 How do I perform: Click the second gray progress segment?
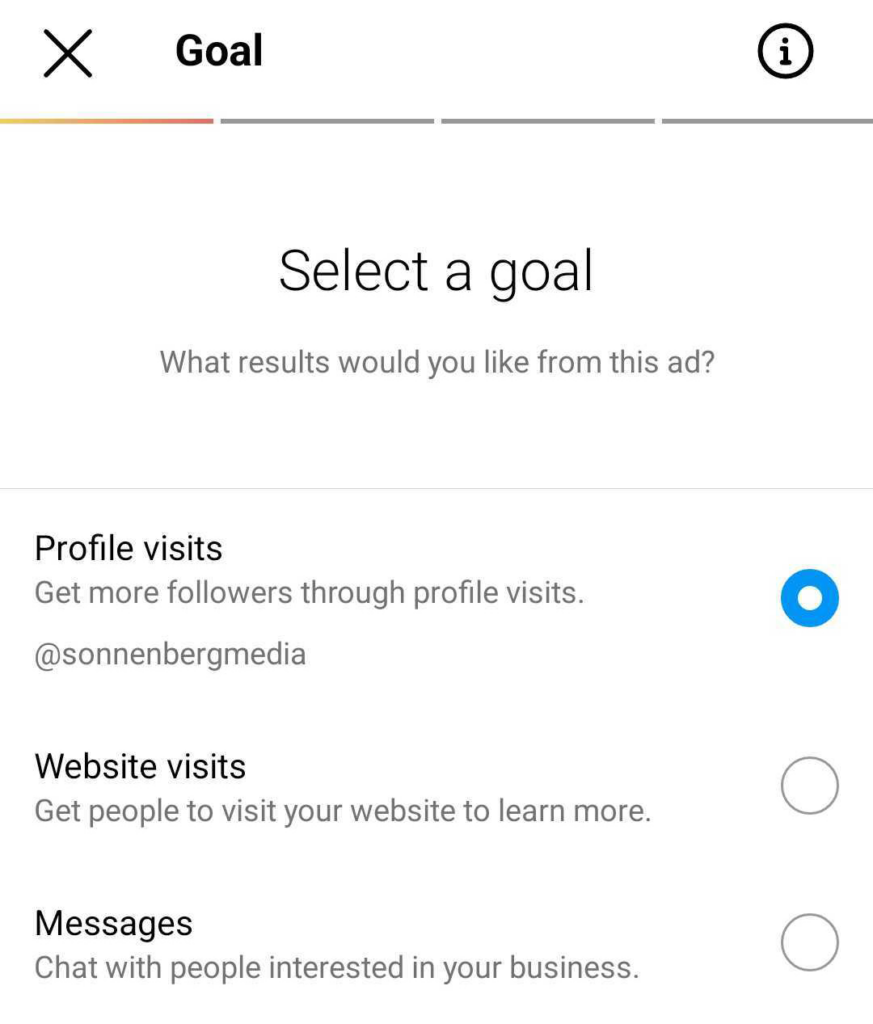pyautogui.click(x=326, y=120)
